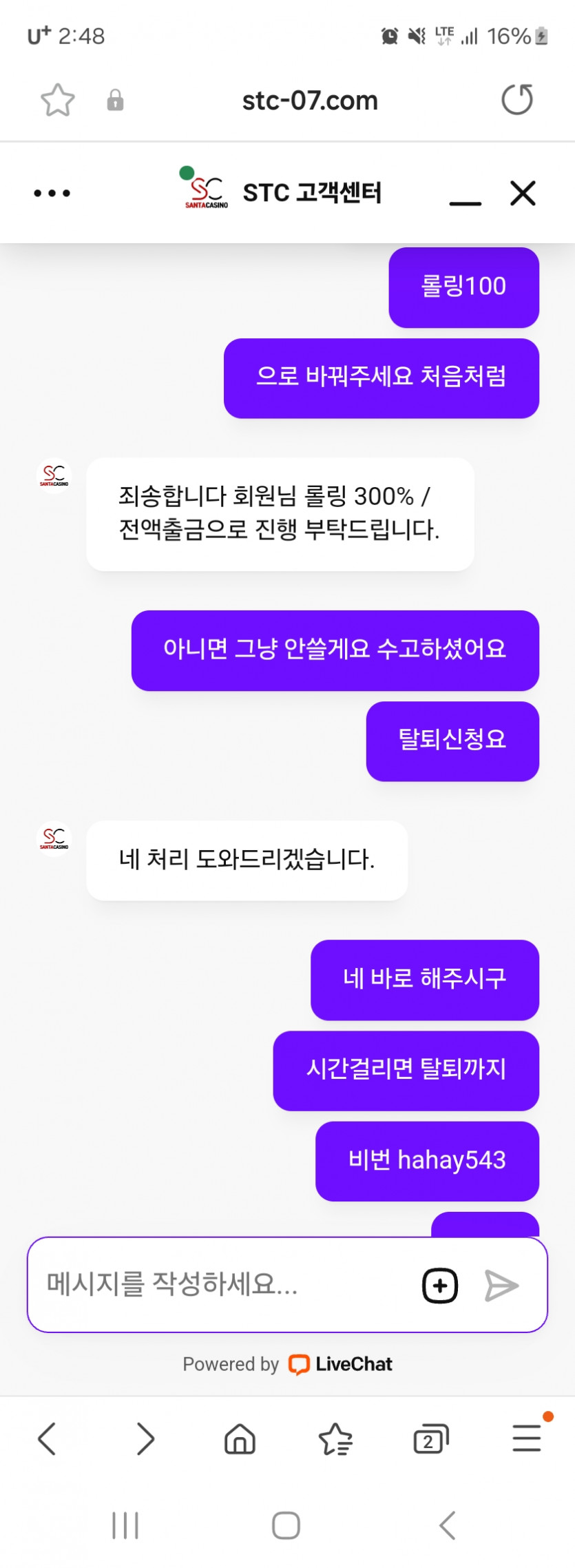Reload the page
This screenshot has height=1568, width=575.
coord(516,101)
